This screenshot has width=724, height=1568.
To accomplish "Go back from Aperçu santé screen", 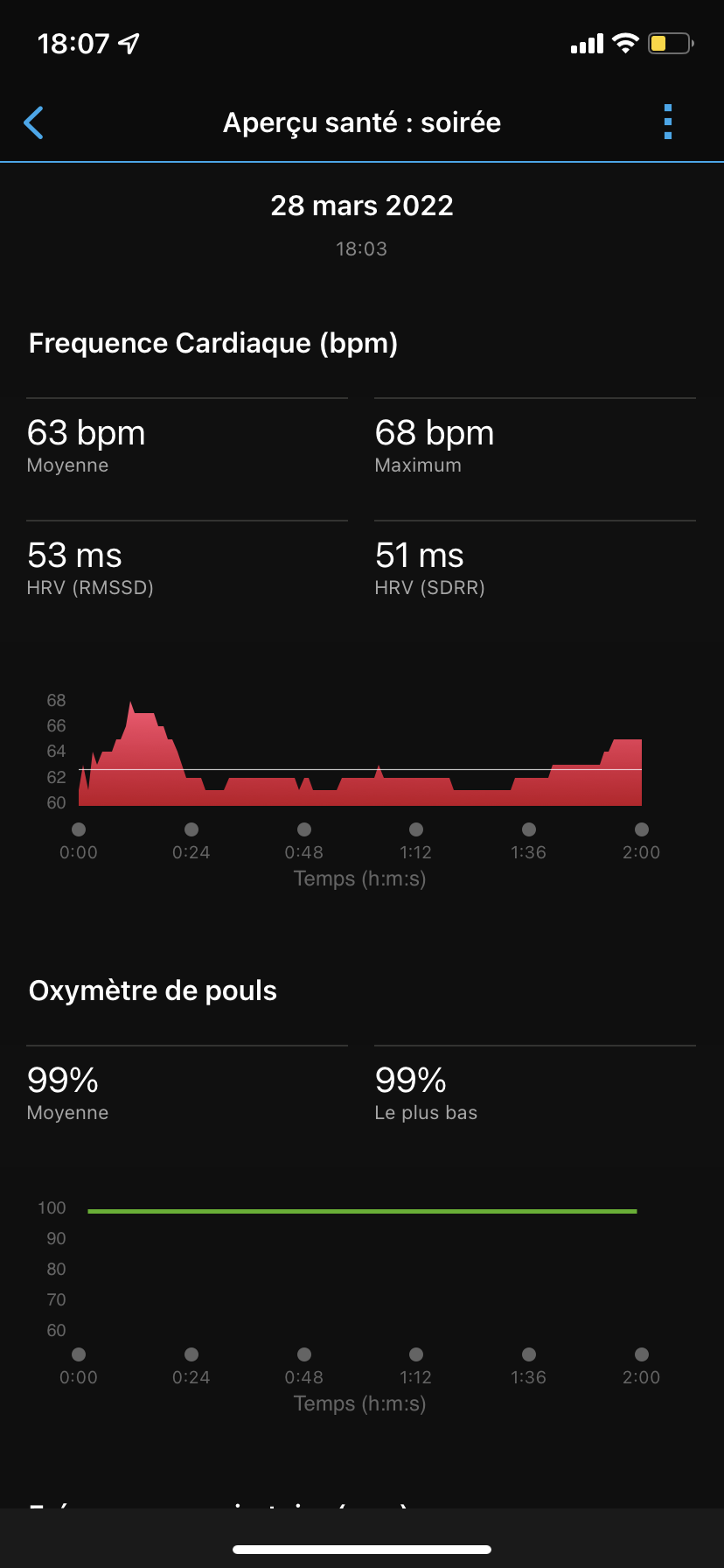I will coord(34,122).
